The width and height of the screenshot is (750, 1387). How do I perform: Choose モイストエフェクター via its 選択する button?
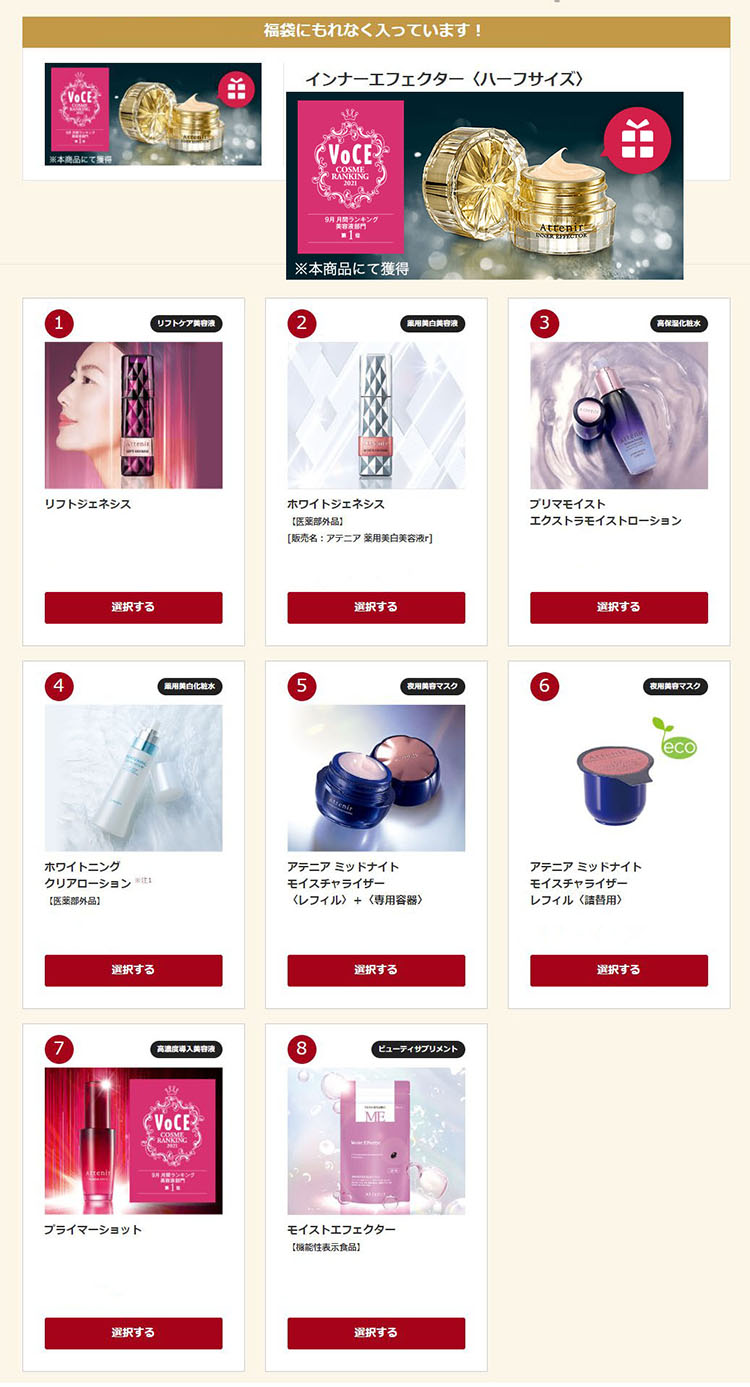pyautogui.click(x=376, y=1333)
